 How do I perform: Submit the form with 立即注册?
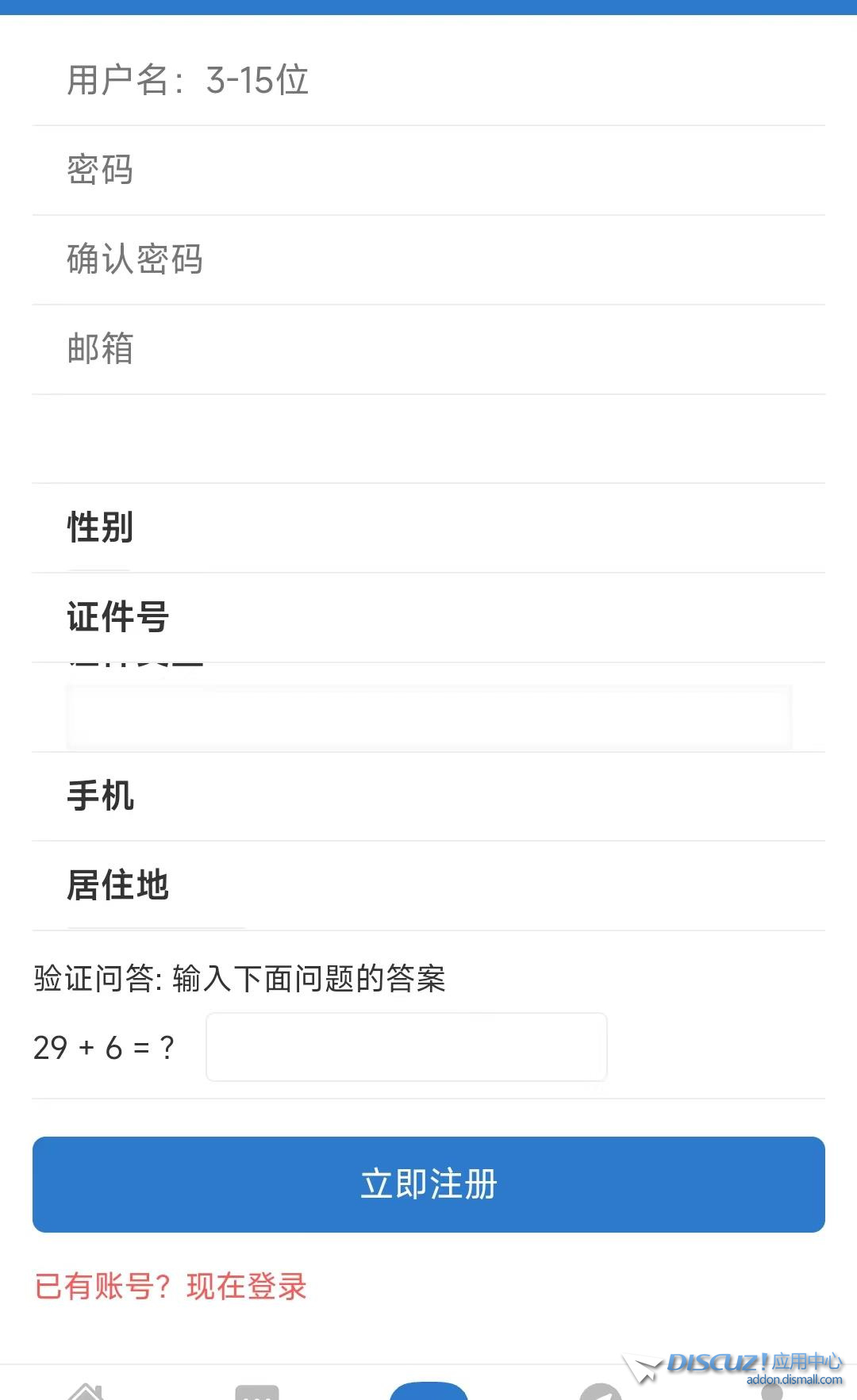coord(428,1184)
